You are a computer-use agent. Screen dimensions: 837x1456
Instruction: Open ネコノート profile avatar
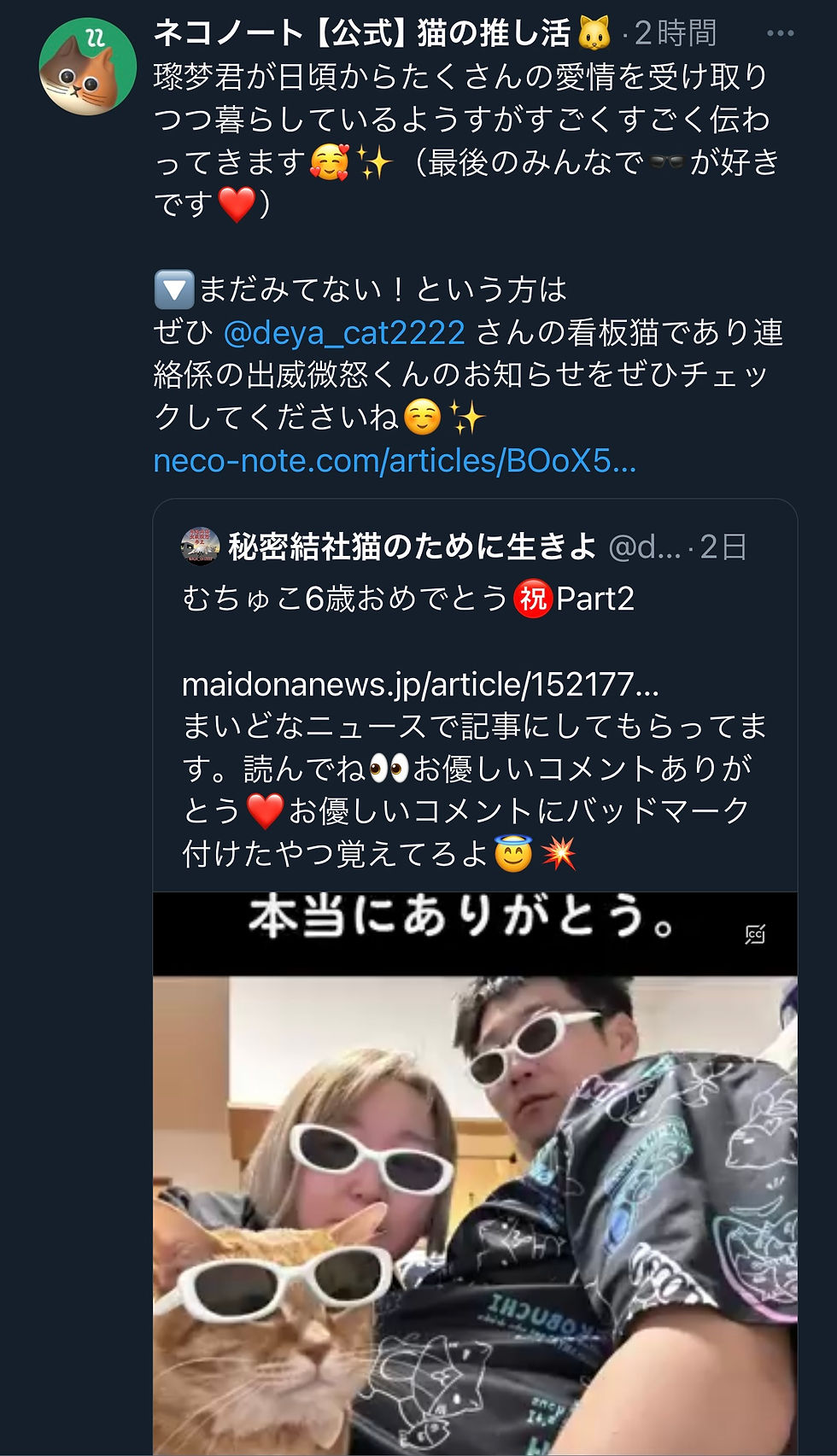[x=88, y=66]
